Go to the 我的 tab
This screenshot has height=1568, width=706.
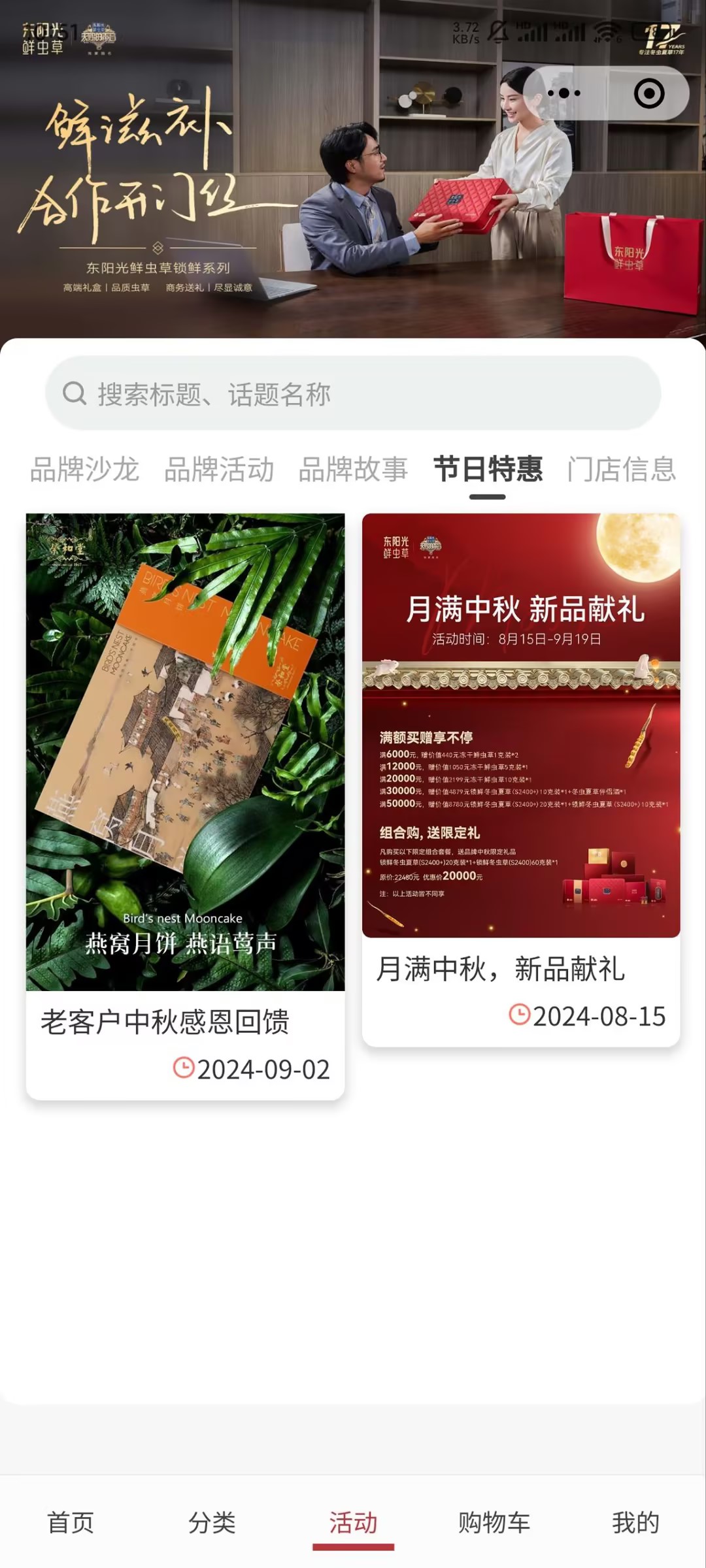pyautogui.click(x=635, y=1522)
